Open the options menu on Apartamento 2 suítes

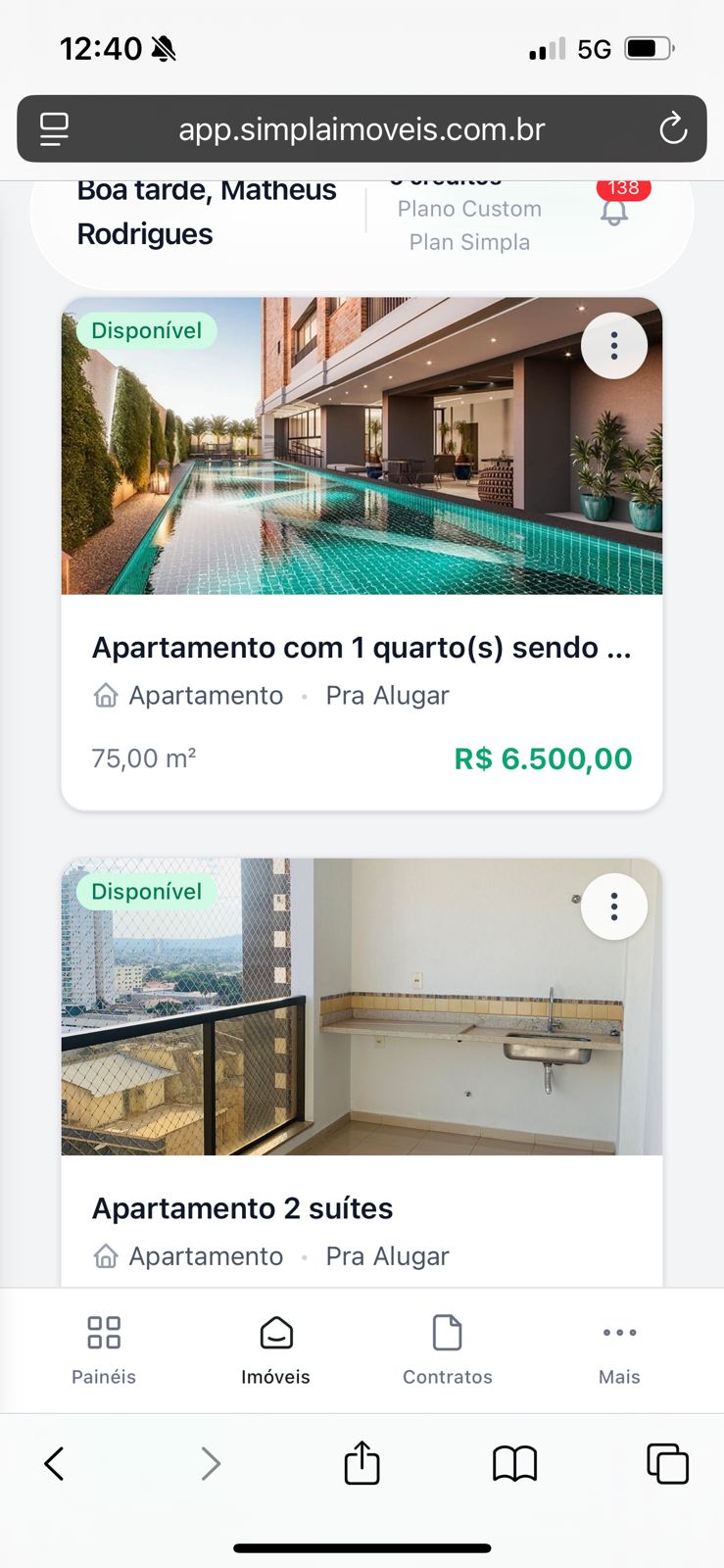point(614,906)
